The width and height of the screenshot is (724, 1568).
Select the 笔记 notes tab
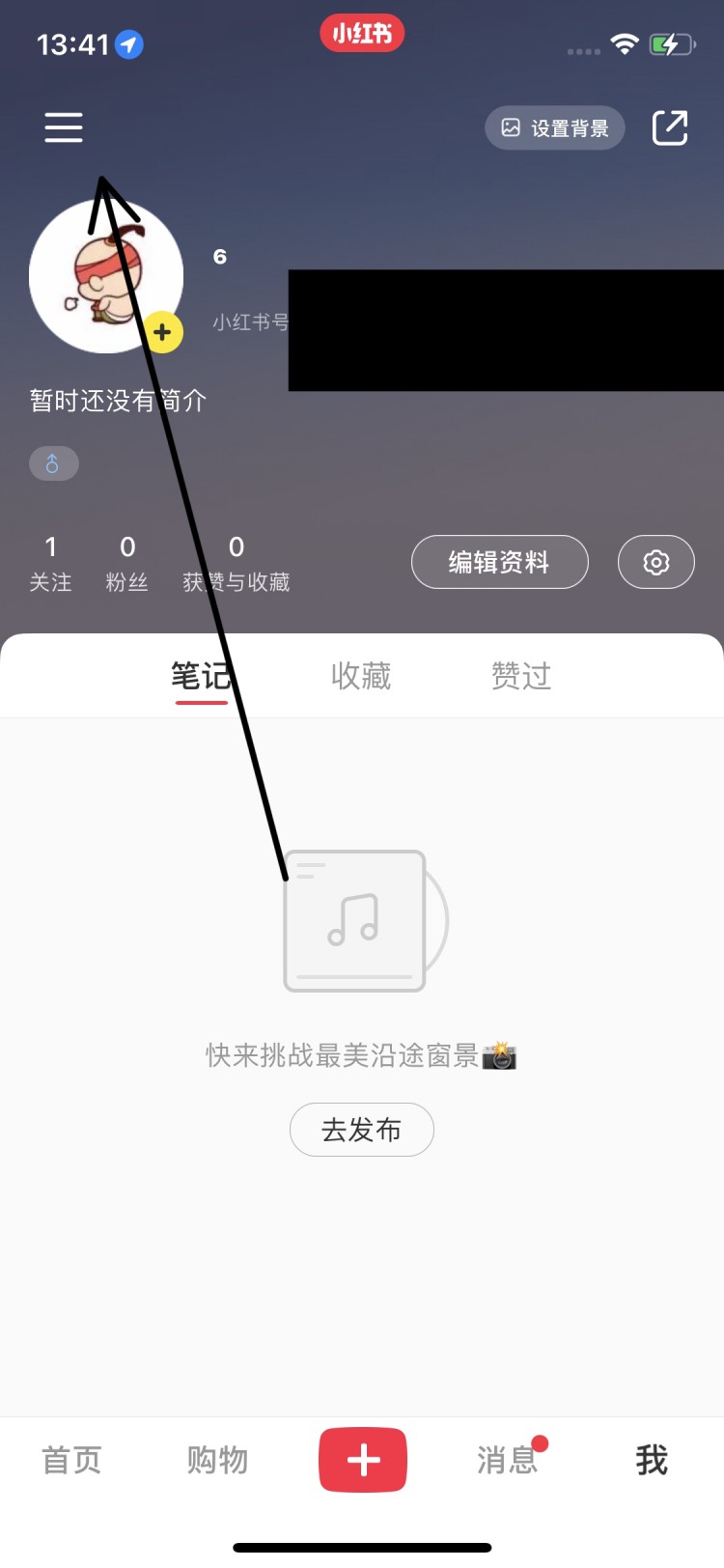201,676
